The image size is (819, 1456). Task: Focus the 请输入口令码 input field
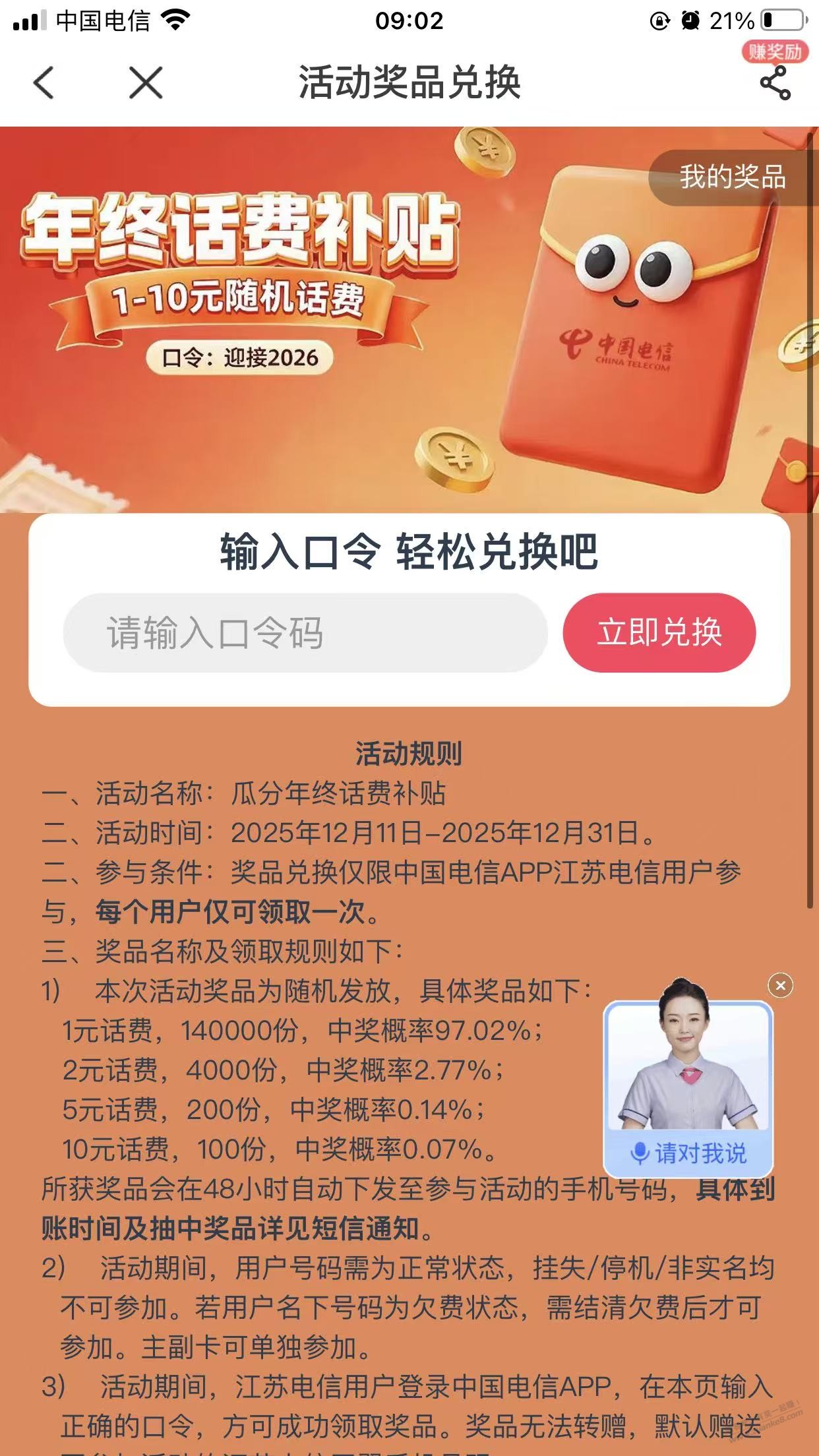[305, 633]
